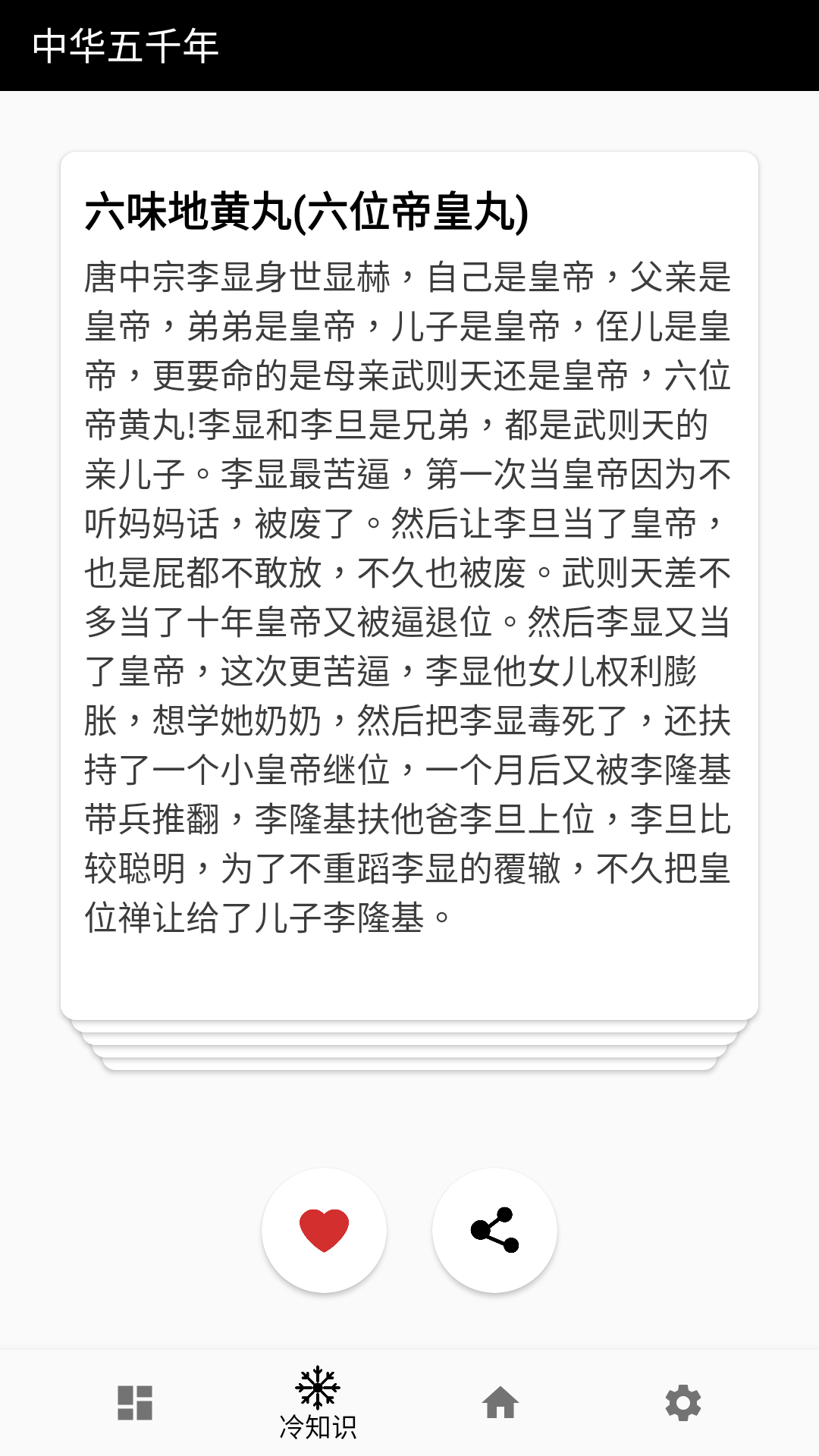This screenshot has width=819, height=1456.
Task: Tap the 六味地黄丸(六位帝皇丸) card
Action: pyautogui.click(x=409, y=584)
